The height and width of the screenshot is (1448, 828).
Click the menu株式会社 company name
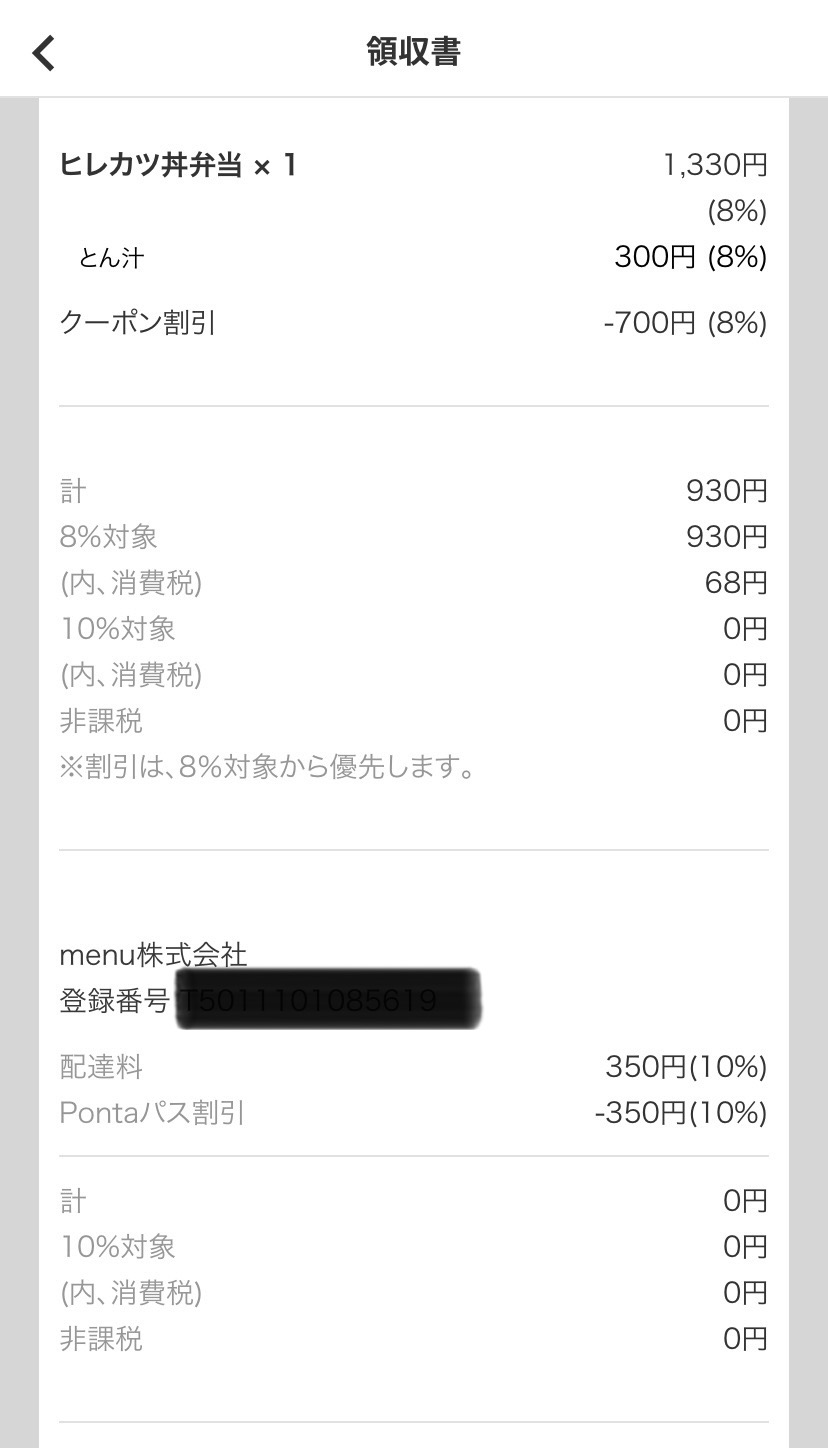click(x=152, y=955)
